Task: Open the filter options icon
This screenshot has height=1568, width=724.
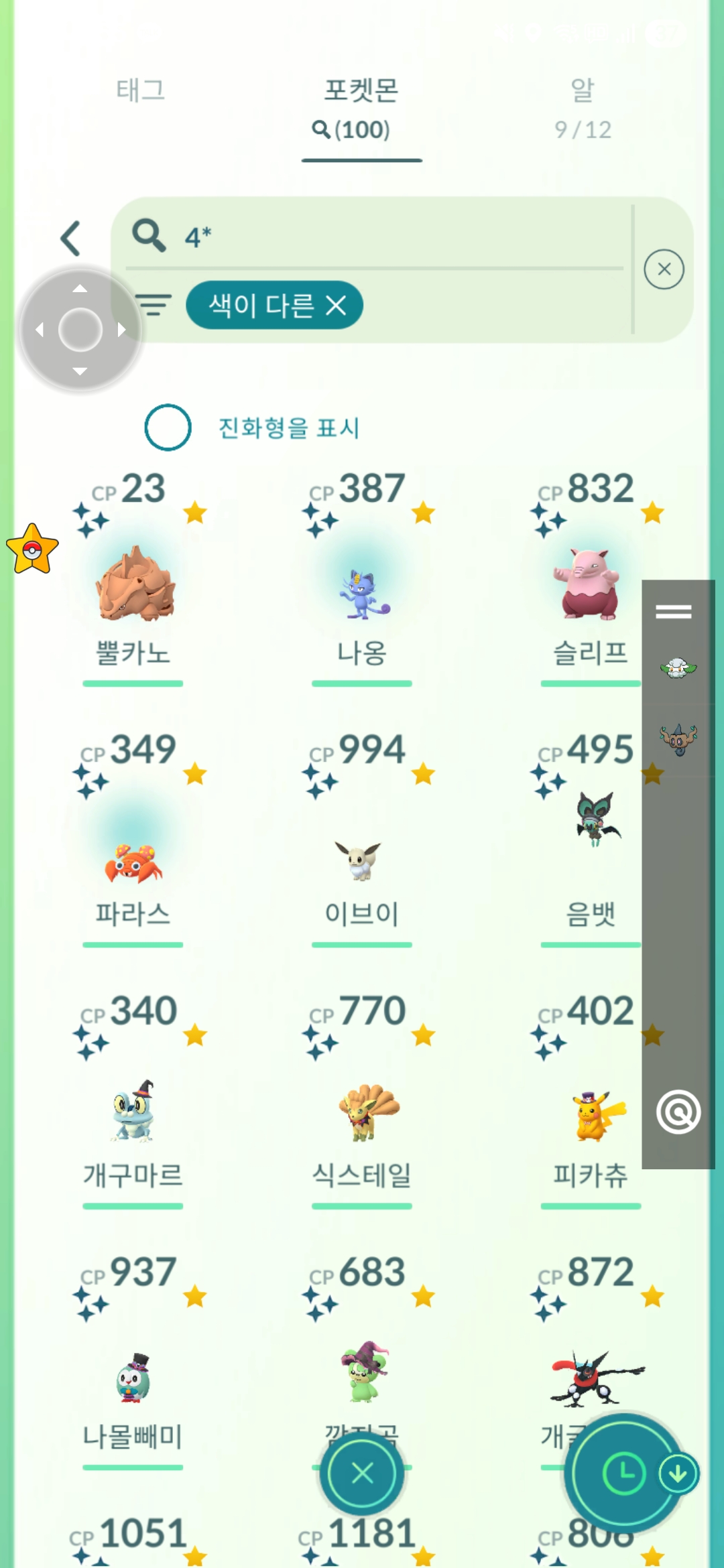Action: (x=154, y=305)
